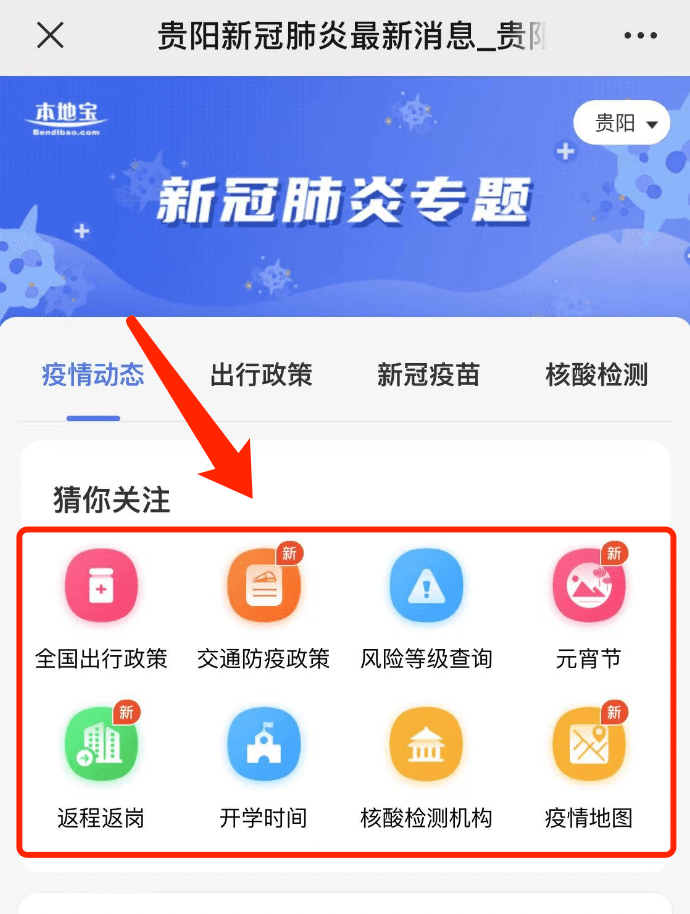
Task: Go to the 核酸检测 tab
Action: coord(596,375)
